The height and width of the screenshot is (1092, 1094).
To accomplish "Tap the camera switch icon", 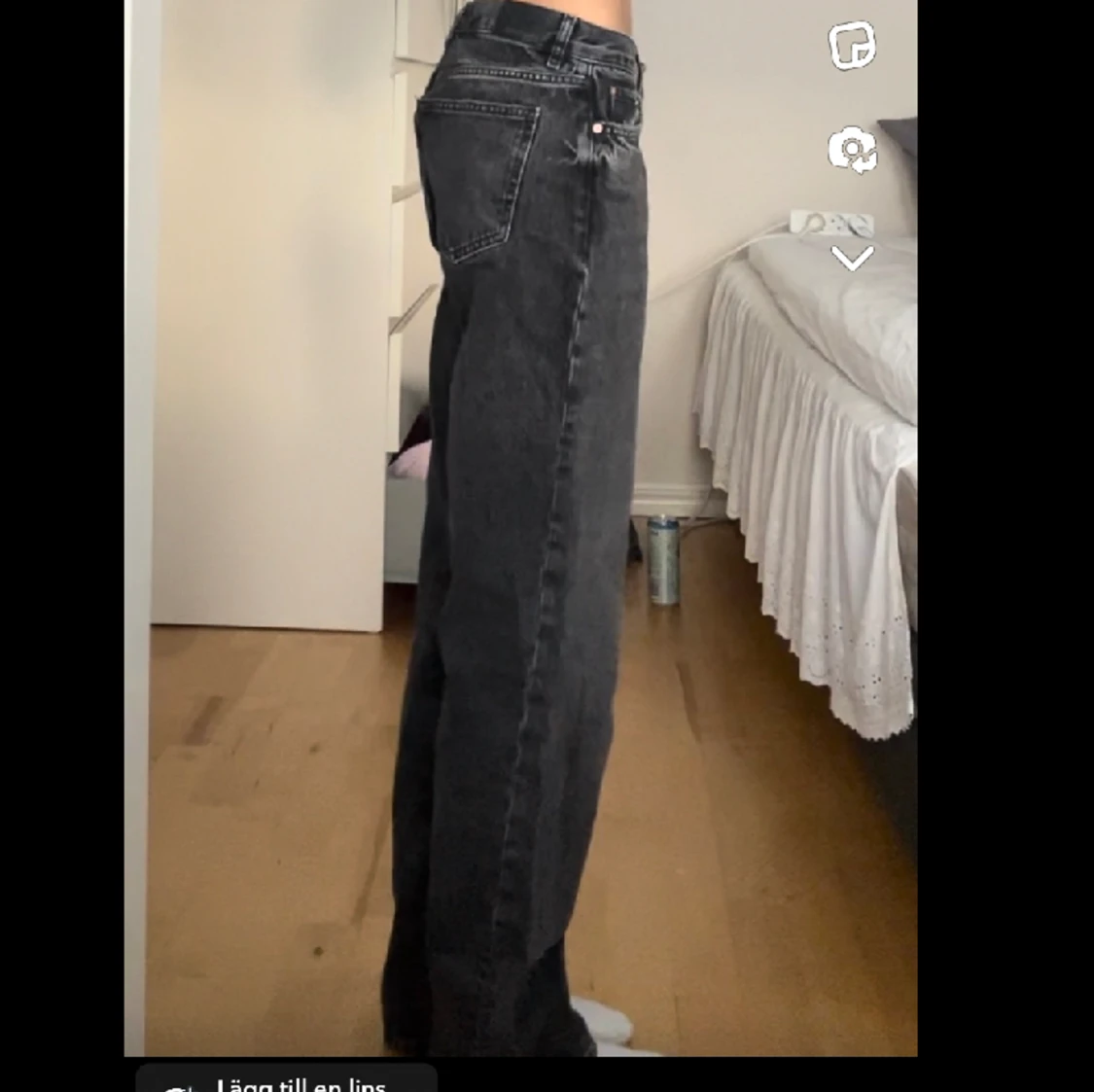I will pyautogui.click(x=852, y=150).
